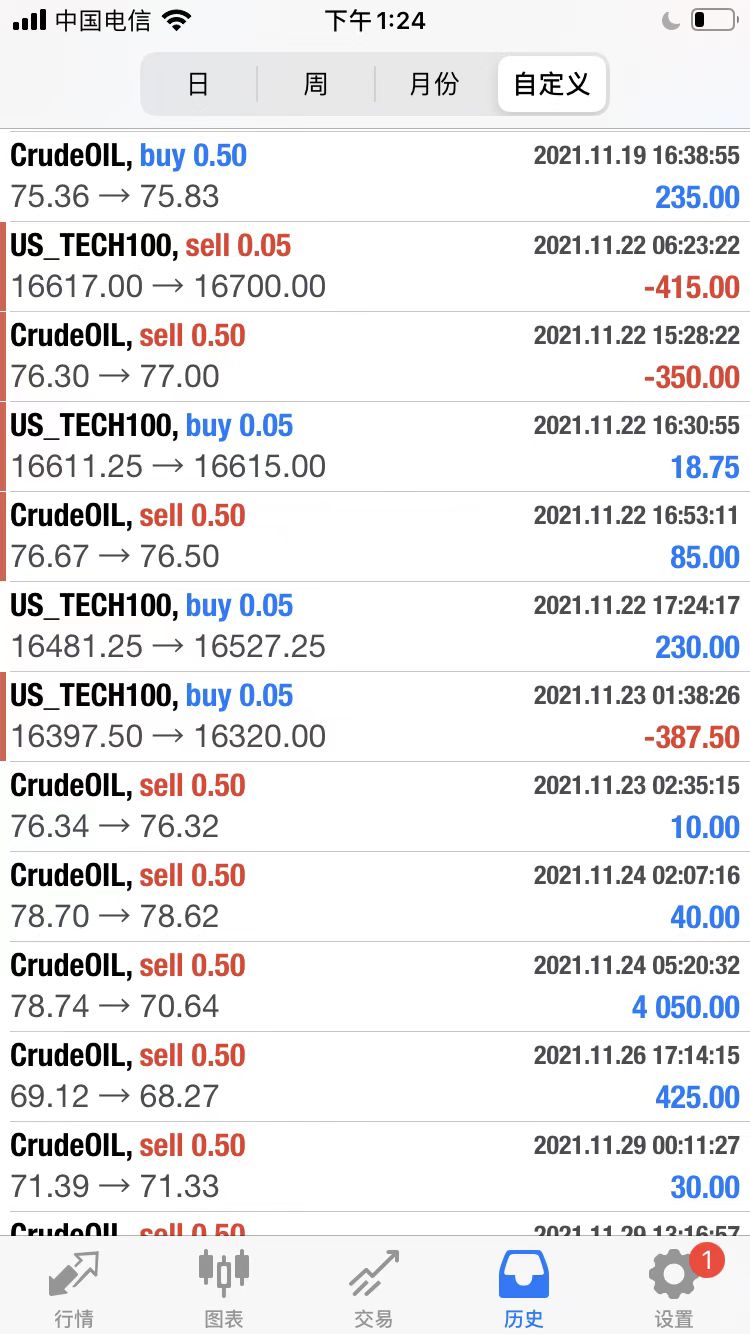Show details of CrudeOIL trade earning 85.00
Image resolution: width=750 pixels, height=1334 pixels.
(375, 536)
